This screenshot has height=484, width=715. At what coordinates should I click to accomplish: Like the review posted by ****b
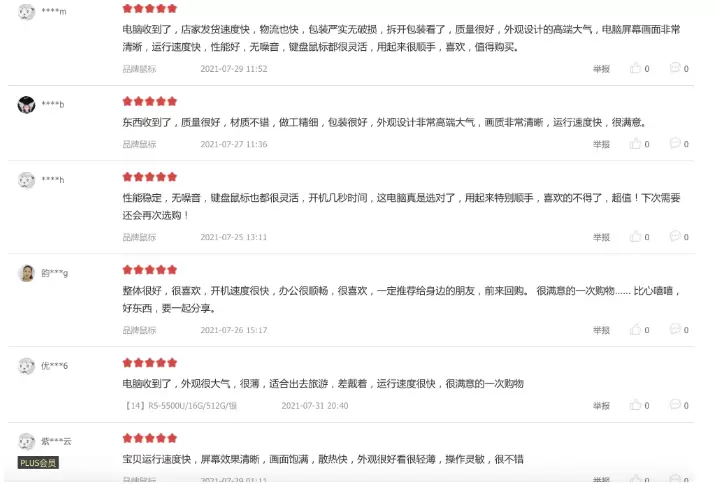click(x=635, y=144)
